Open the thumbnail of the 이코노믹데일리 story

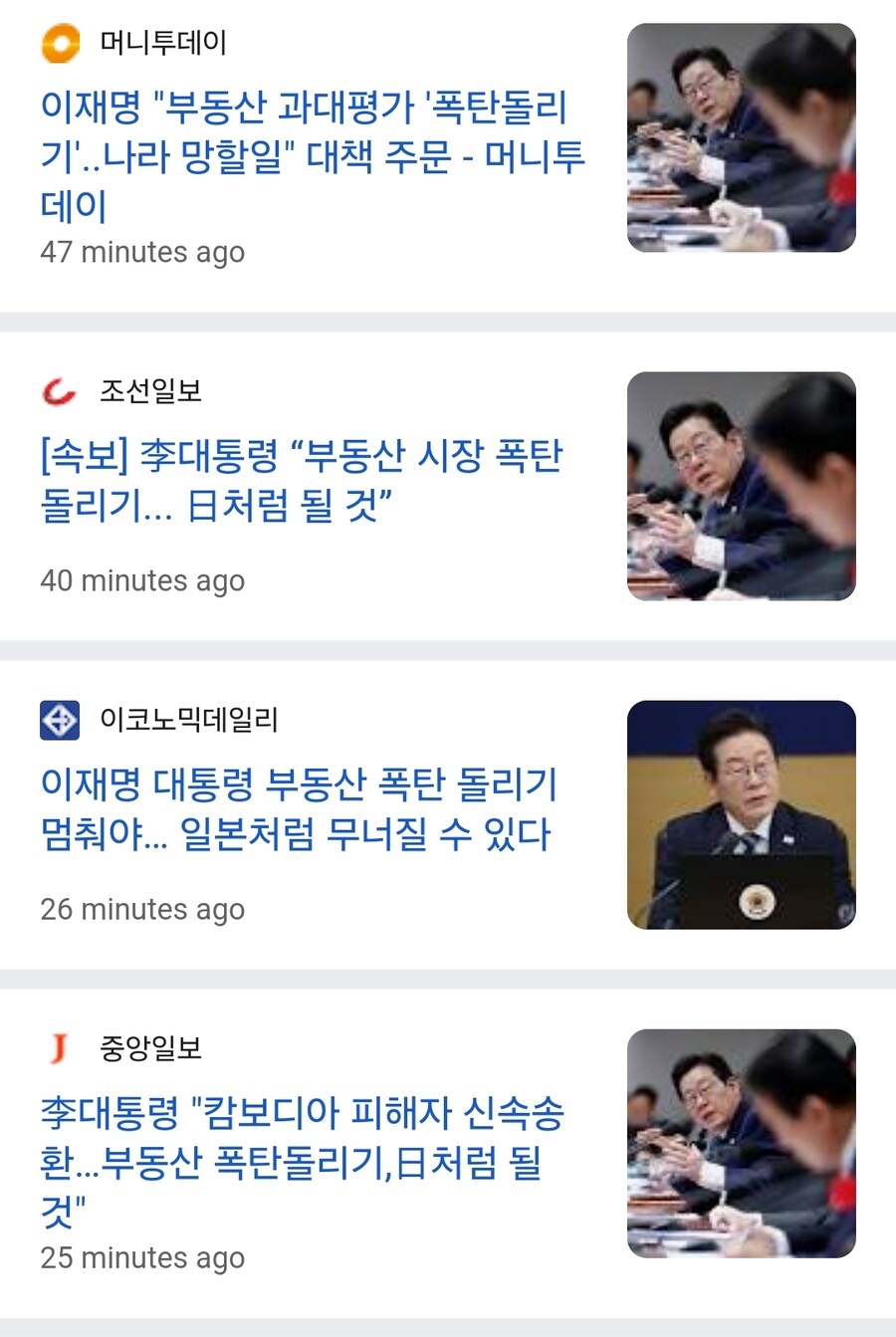[741, 814]
